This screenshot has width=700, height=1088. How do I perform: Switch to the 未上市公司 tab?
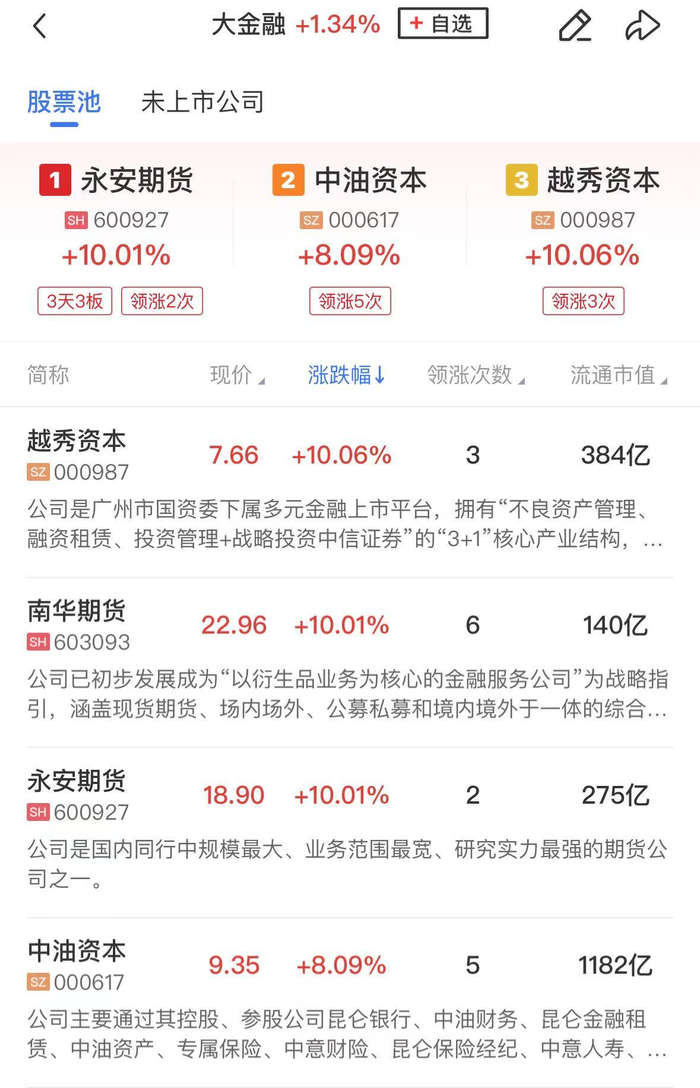tap(203, 102)
